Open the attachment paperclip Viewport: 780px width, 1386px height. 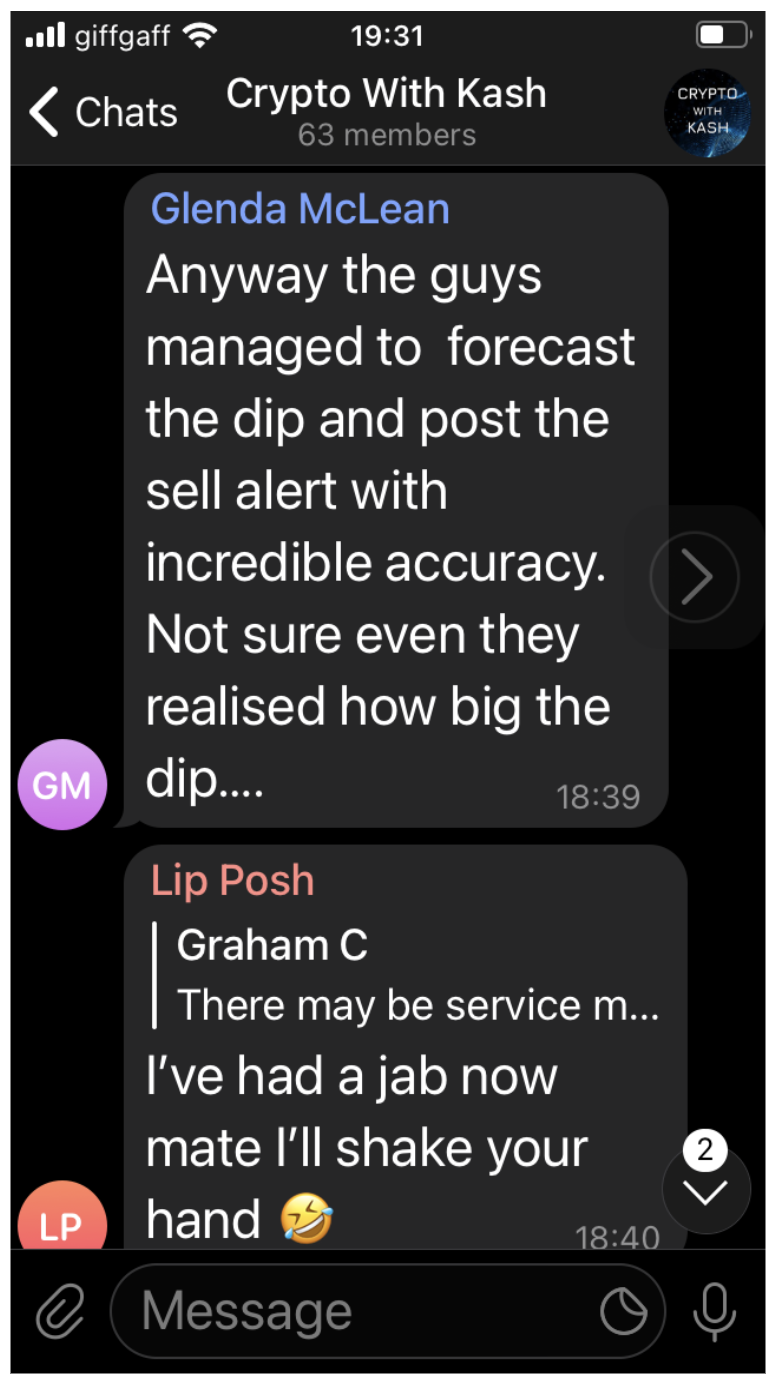(60, 1311)
